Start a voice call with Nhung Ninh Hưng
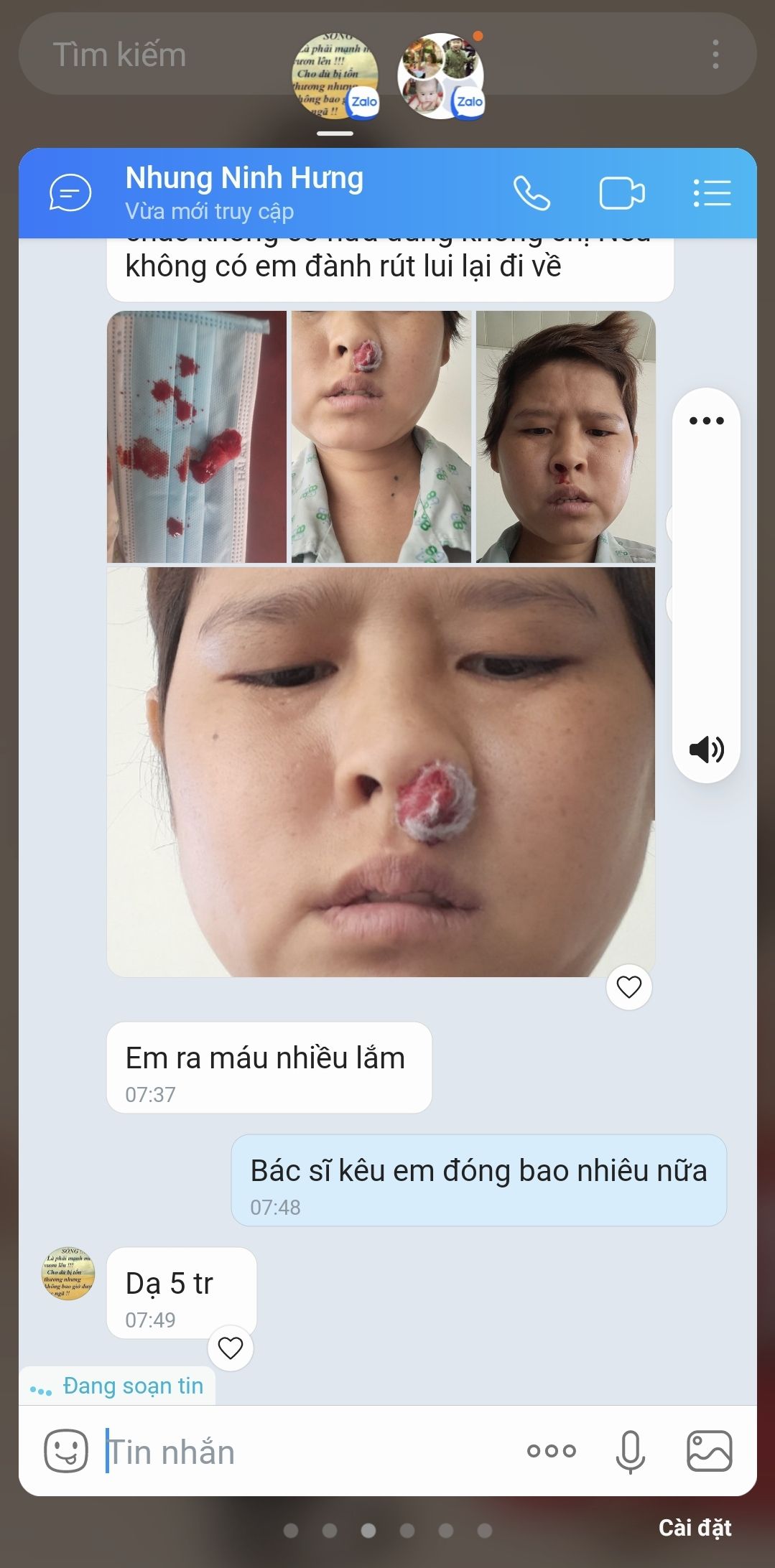Viewport: 775px width, 1568px height. pos(532,194)
